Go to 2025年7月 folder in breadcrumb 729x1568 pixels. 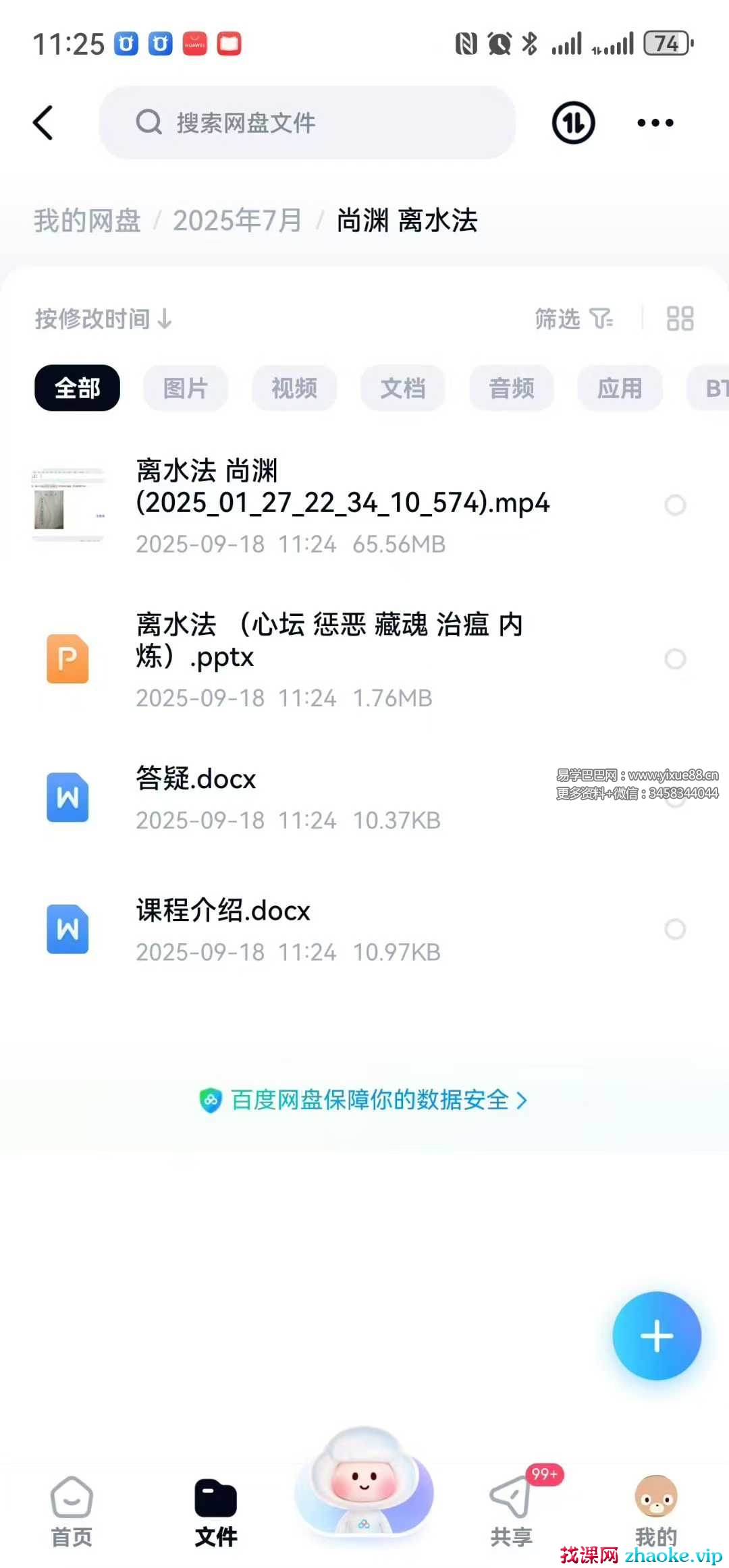click(237, 221)
